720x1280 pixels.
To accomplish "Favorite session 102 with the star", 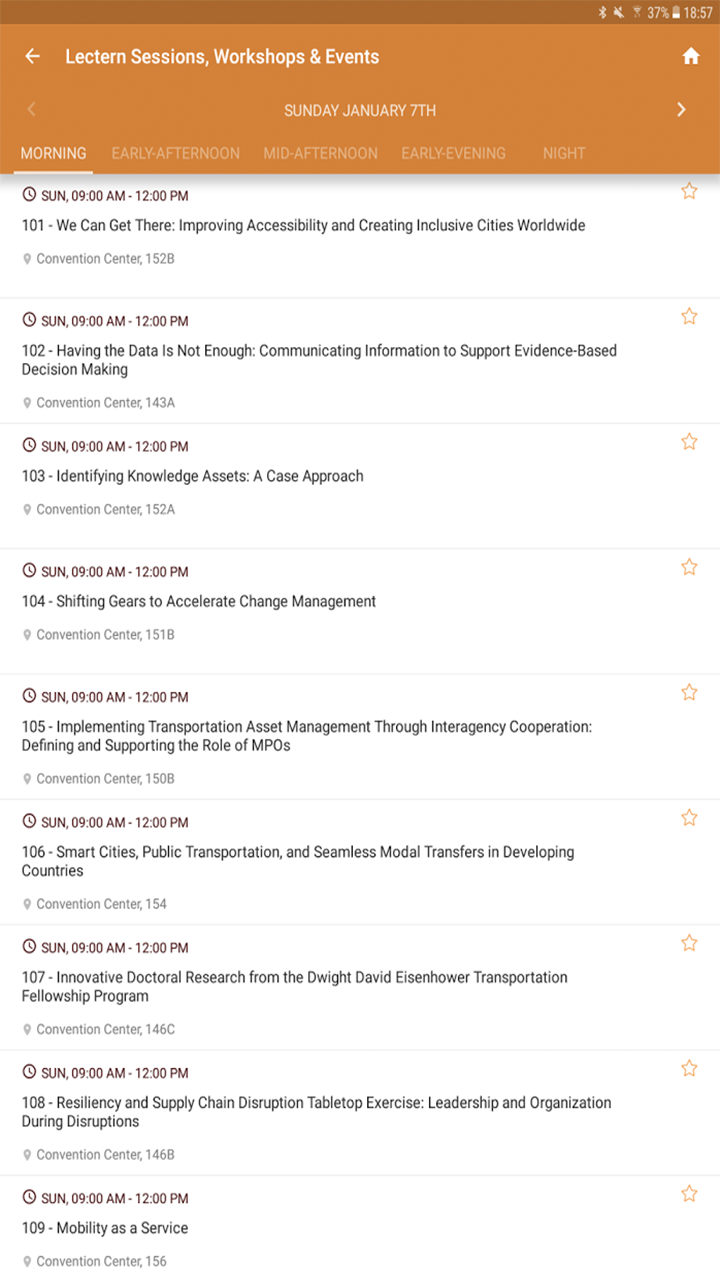I will [689, 317].
